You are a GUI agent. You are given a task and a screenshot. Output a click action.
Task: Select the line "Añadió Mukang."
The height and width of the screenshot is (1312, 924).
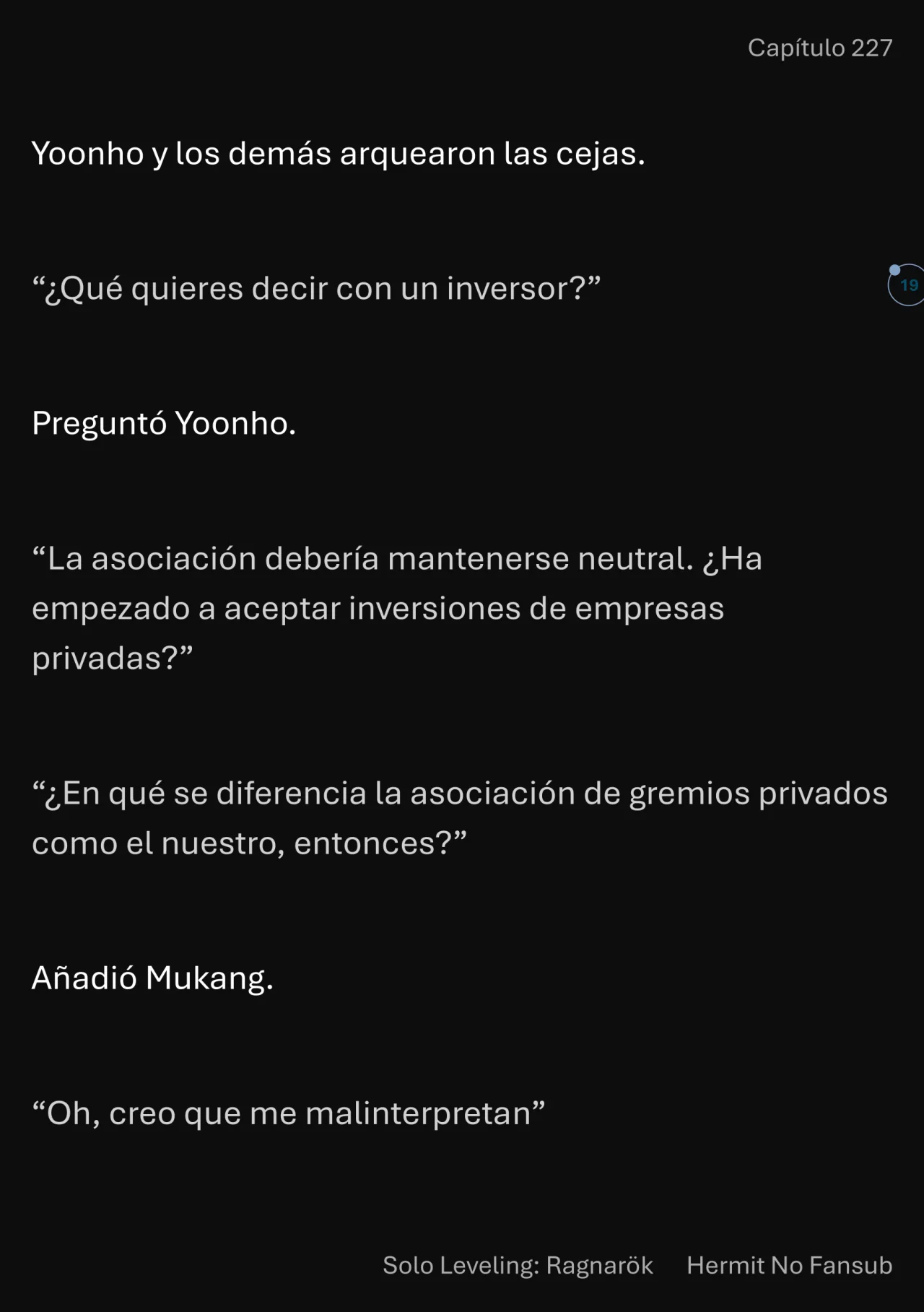click(x=152, y=979)
